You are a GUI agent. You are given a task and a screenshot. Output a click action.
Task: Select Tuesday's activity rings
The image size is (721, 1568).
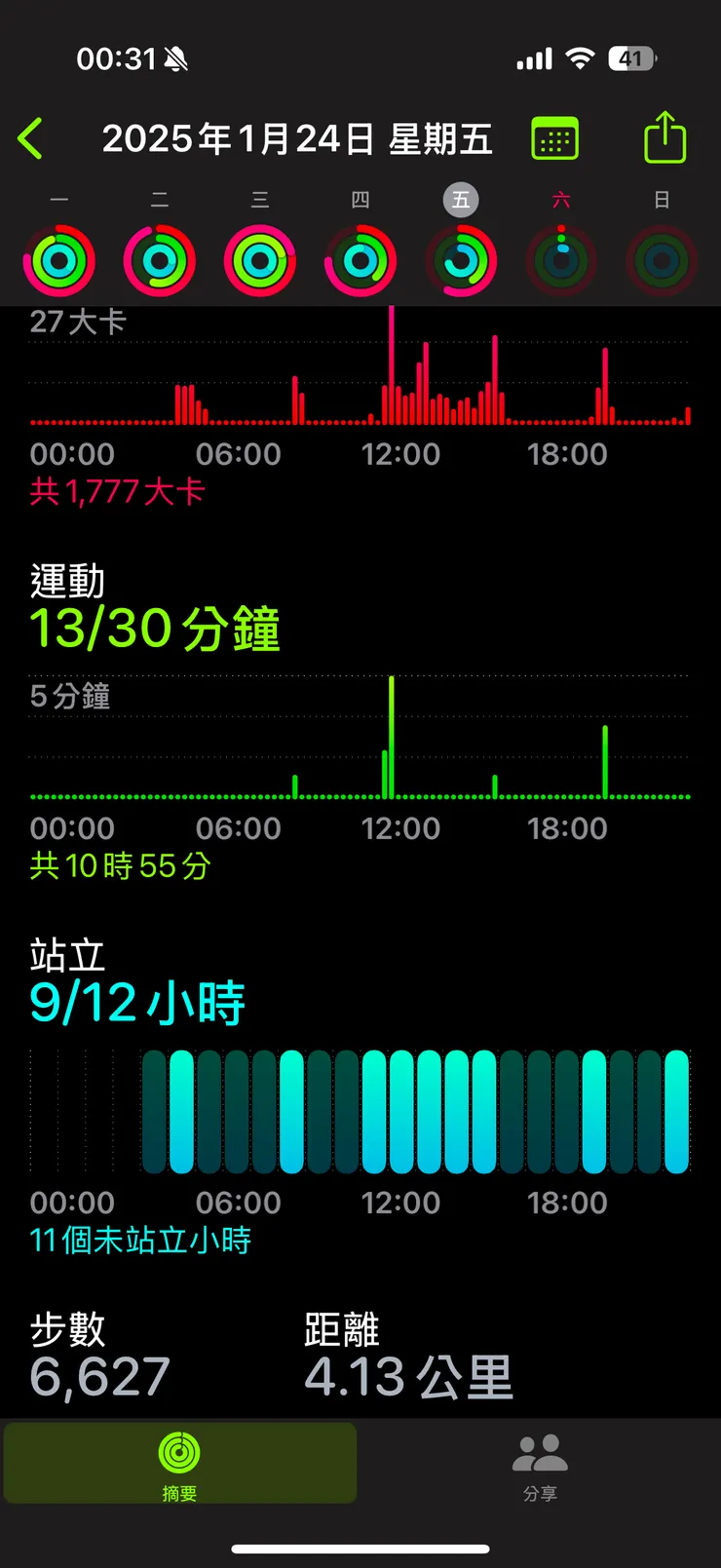tap(160, 260)
